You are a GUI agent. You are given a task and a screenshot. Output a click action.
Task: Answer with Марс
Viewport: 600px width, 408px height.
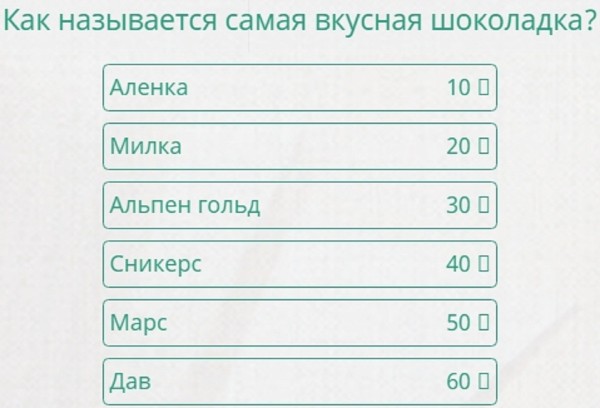[299, 324]
